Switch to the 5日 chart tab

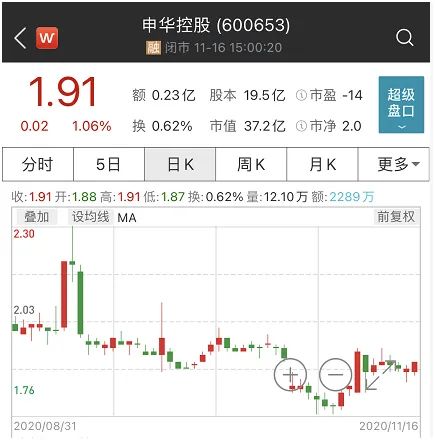coord(109,165)
